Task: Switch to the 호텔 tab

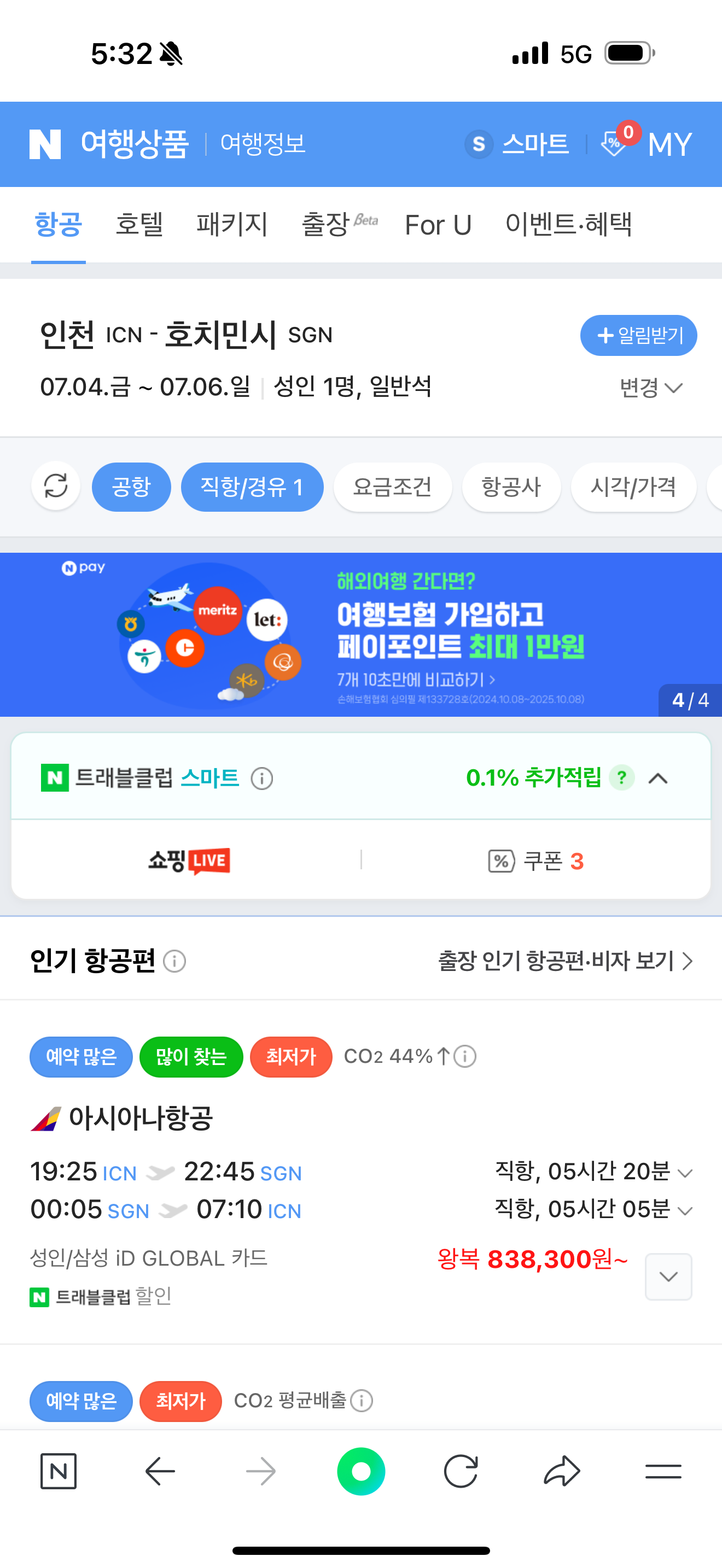Action: point(139,225)
